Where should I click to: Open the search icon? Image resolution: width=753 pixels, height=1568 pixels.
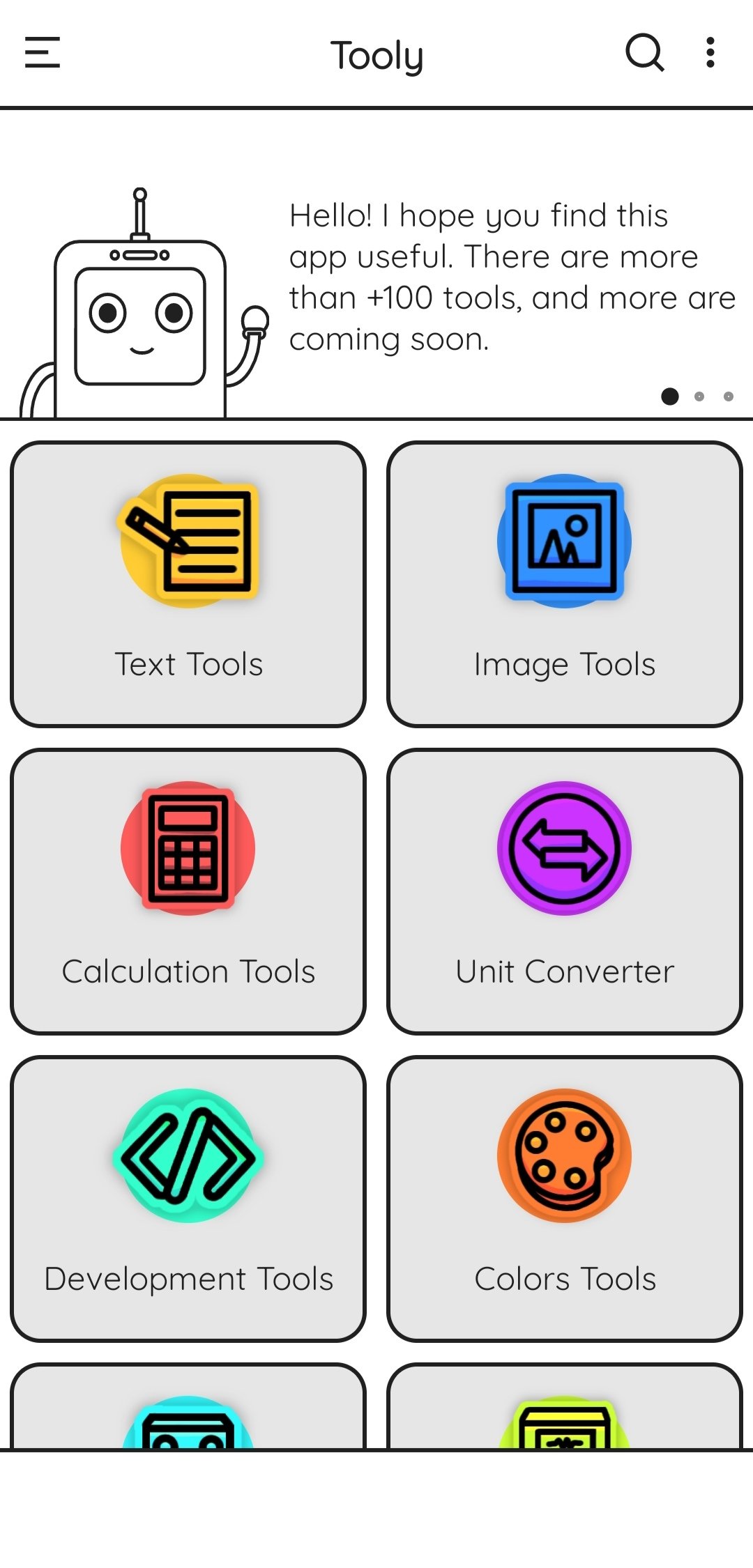click(x=644, y=53)
